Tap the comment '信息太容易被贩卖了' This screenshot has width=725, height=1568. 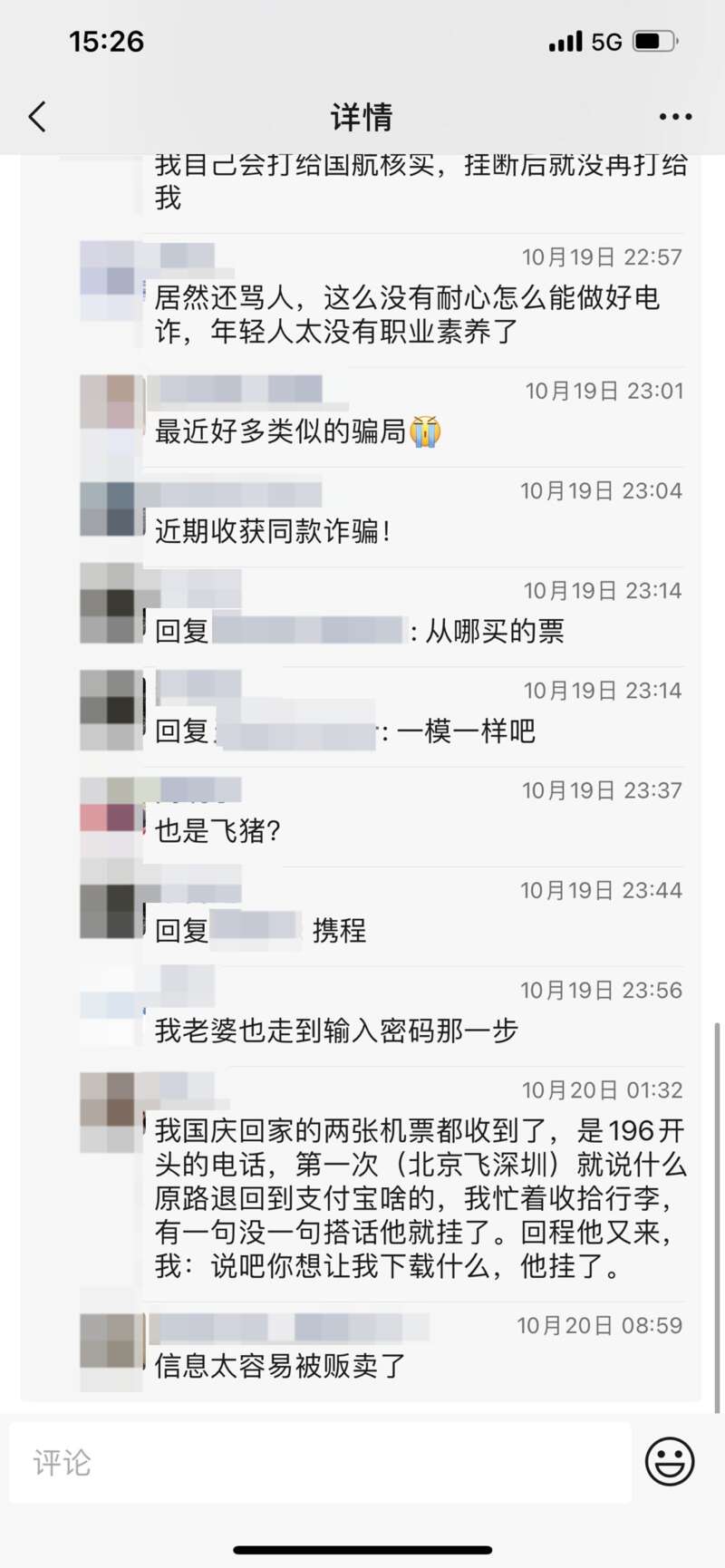[279, 1366]
